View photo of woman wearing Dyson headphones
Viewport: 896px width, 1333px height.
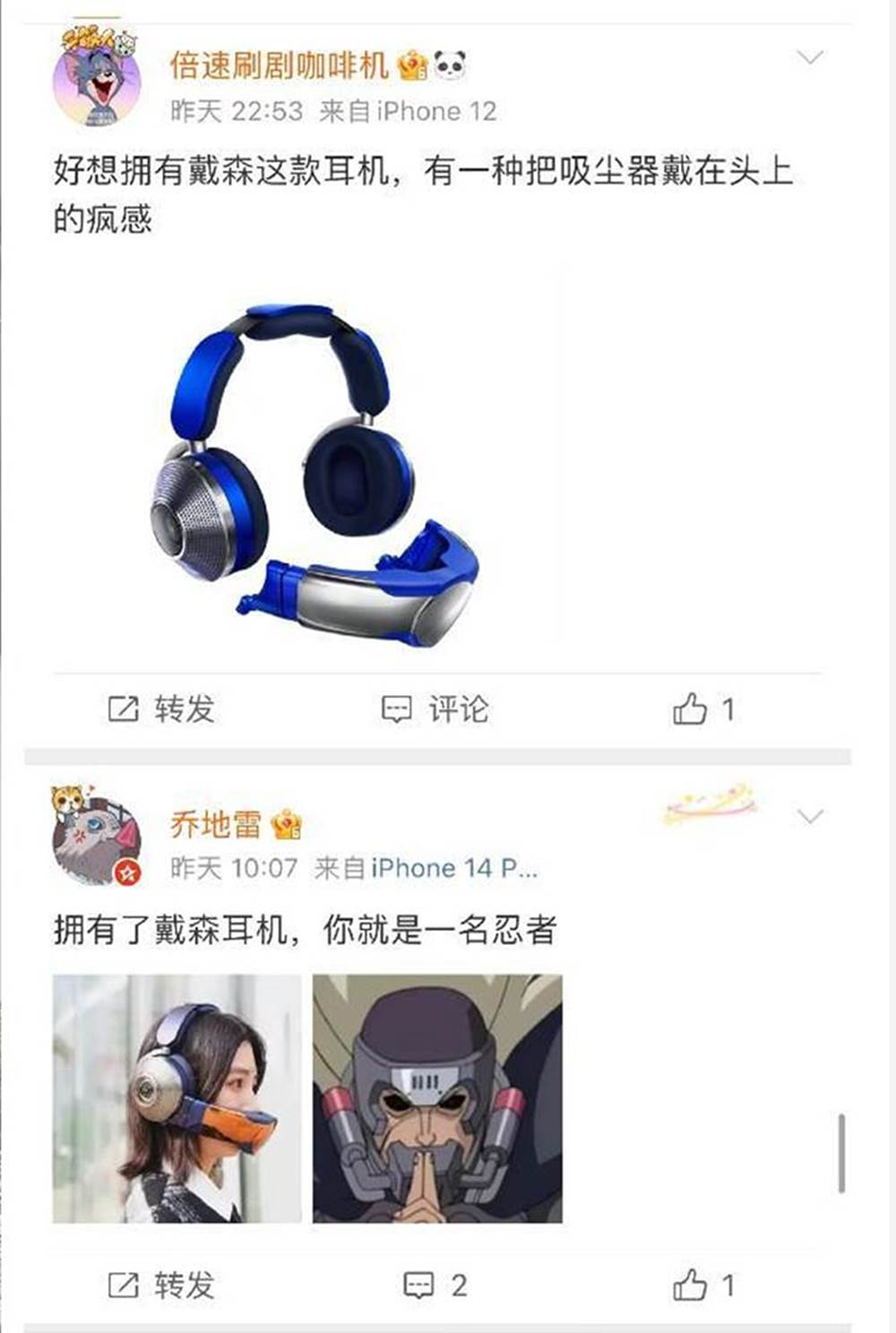(177, 1098)
